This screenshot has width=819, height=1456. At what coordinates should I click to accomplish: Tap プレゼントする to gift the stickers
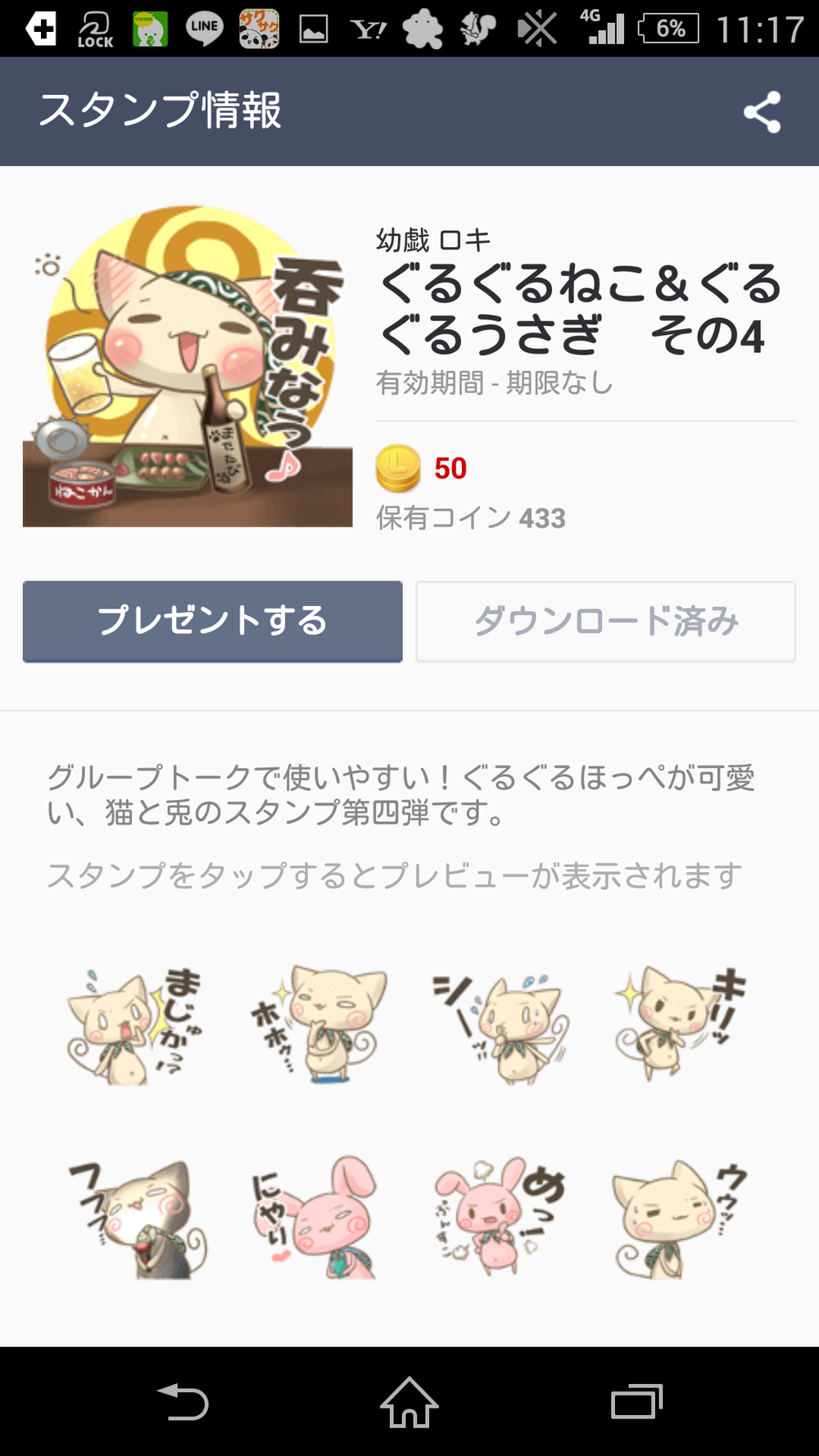(x=212, y=622)
